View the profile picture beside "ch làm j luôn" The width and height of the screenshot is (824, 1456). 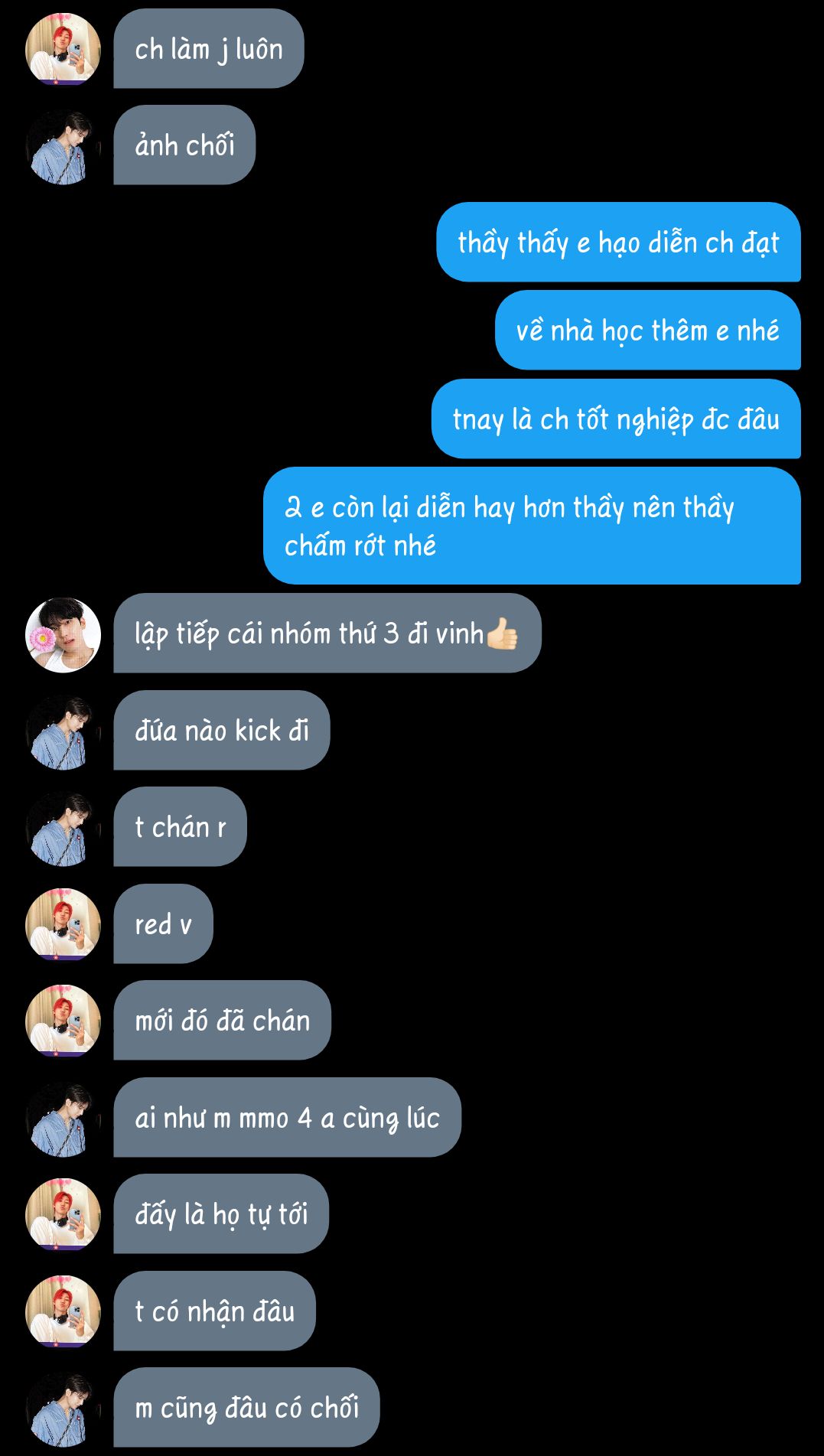click(64, 50)
